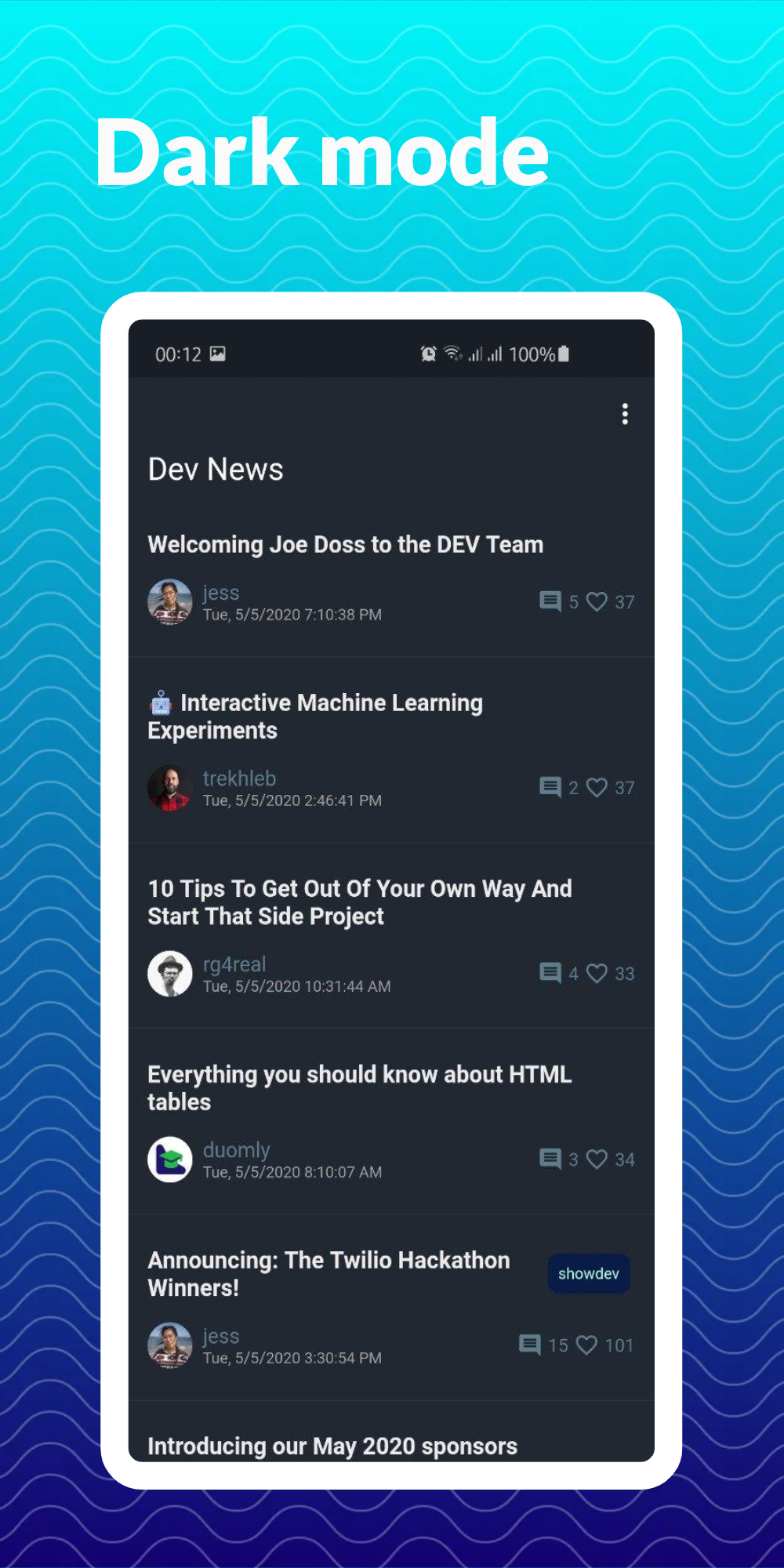Click duomly's graduation cap avatar
The width and height of the screenshot is (784, 1568).
(170, 1159)
